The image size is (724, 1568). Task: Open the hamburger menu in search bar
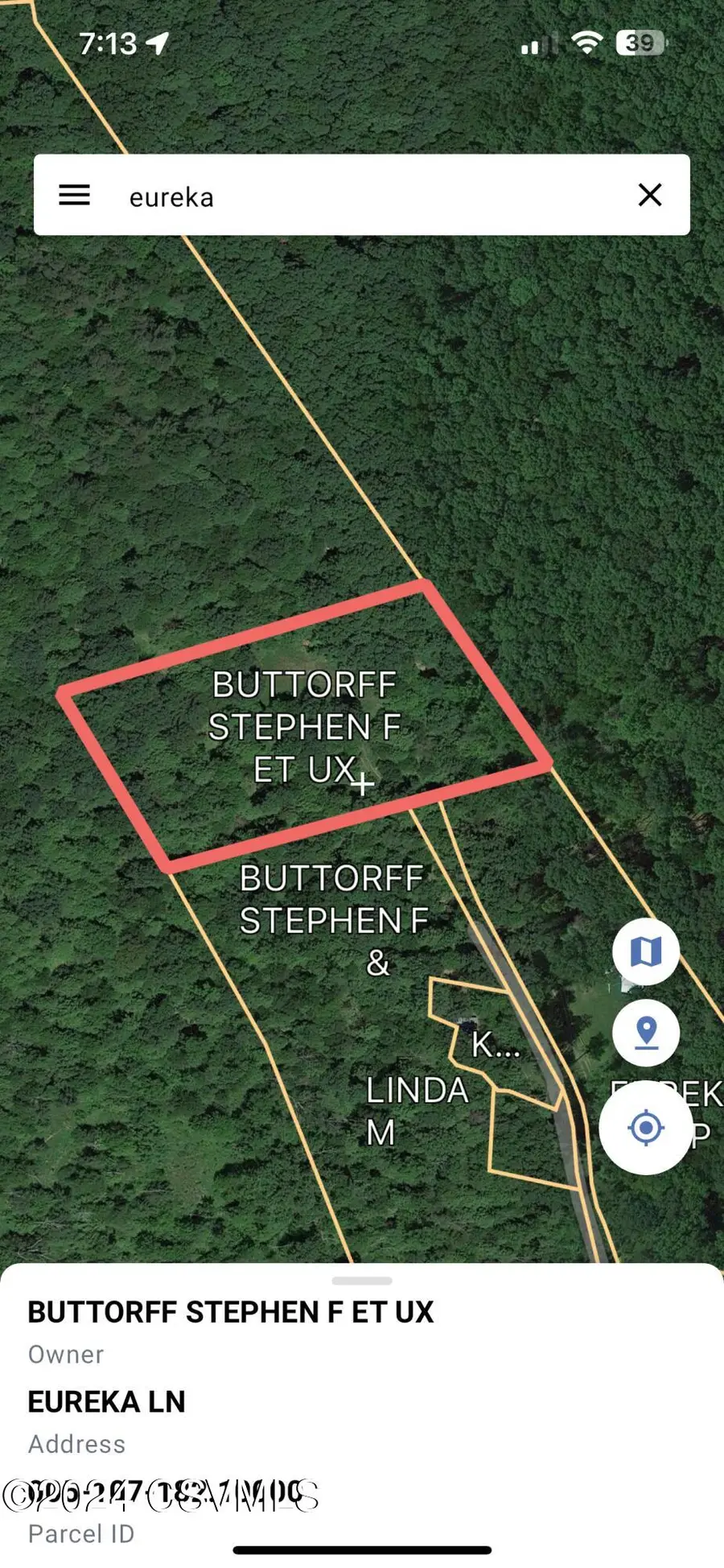tap(75, 196)
